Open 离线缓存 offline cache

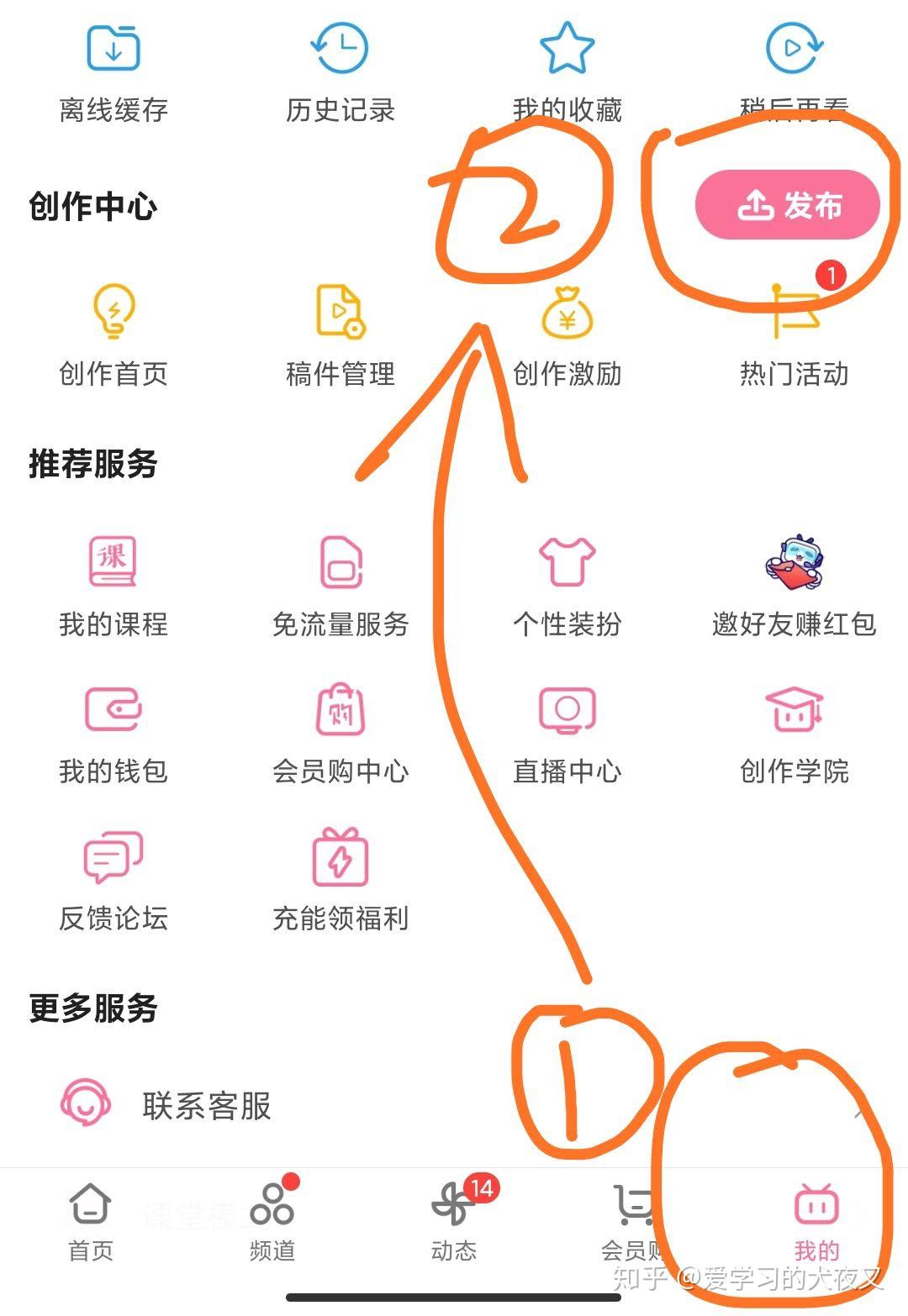pos(113,71)
